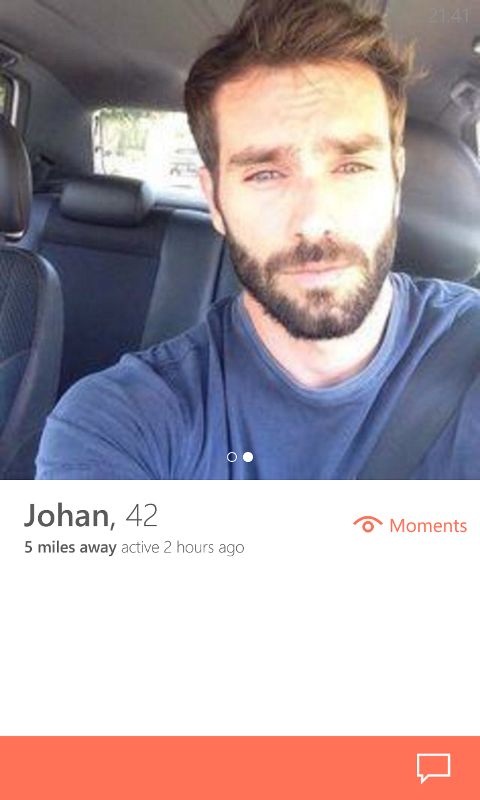
Task: Open Johan's Moments
Action: (410, 525)
